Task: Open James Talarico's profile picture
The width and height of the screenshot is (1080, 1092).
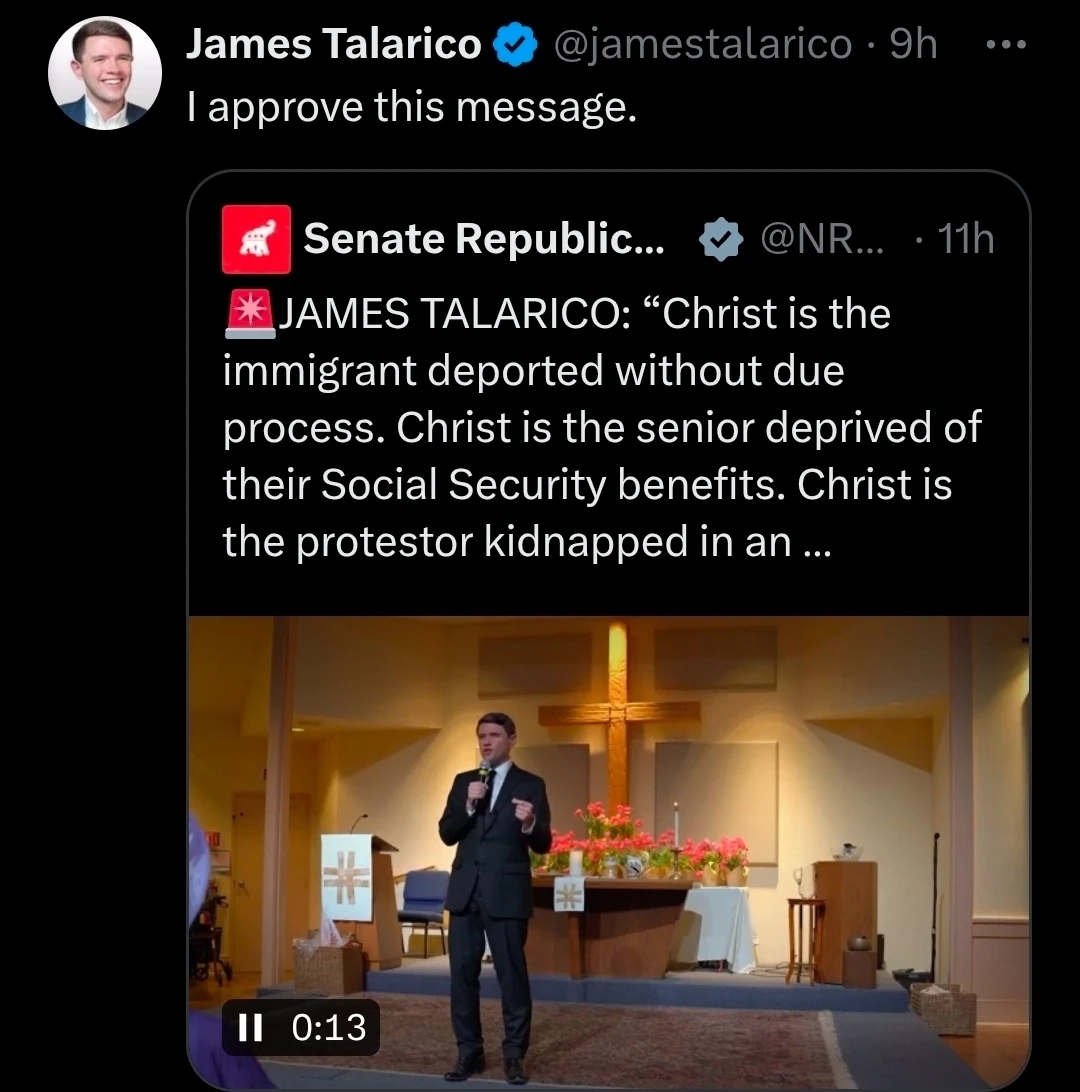Action: click(105, 73)
